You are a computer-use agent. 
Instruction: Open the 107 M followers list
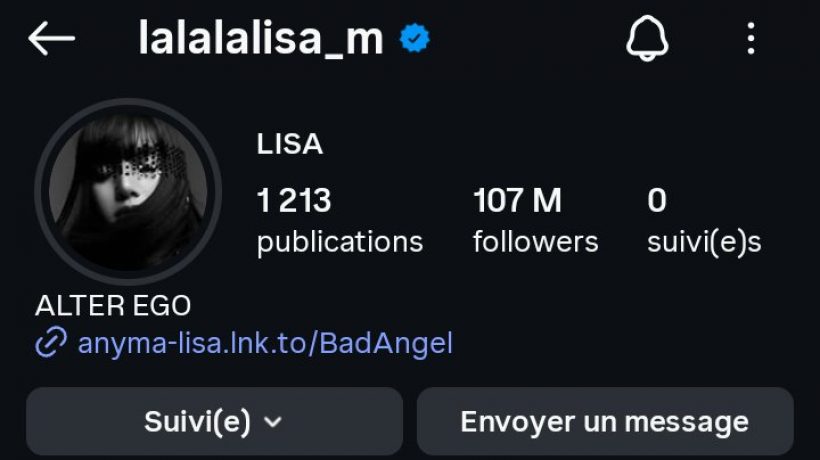(535, 220)
